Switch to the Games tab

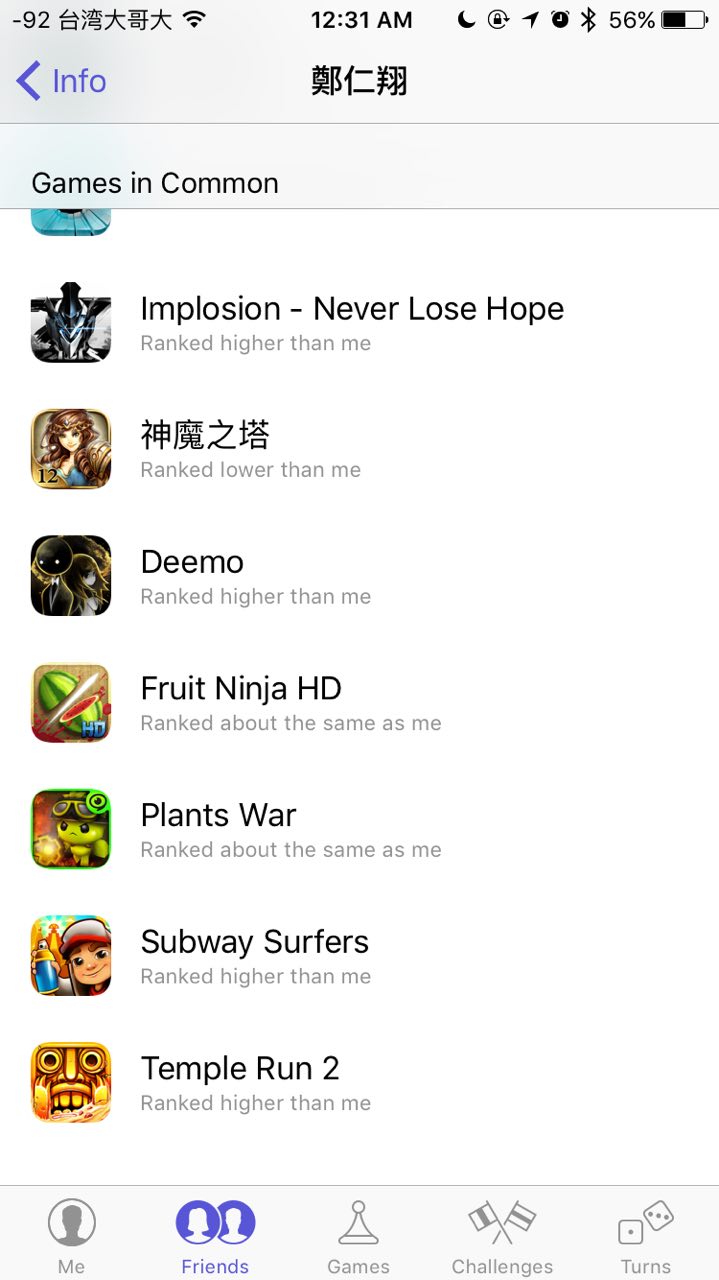click(x=358, y=1236)
